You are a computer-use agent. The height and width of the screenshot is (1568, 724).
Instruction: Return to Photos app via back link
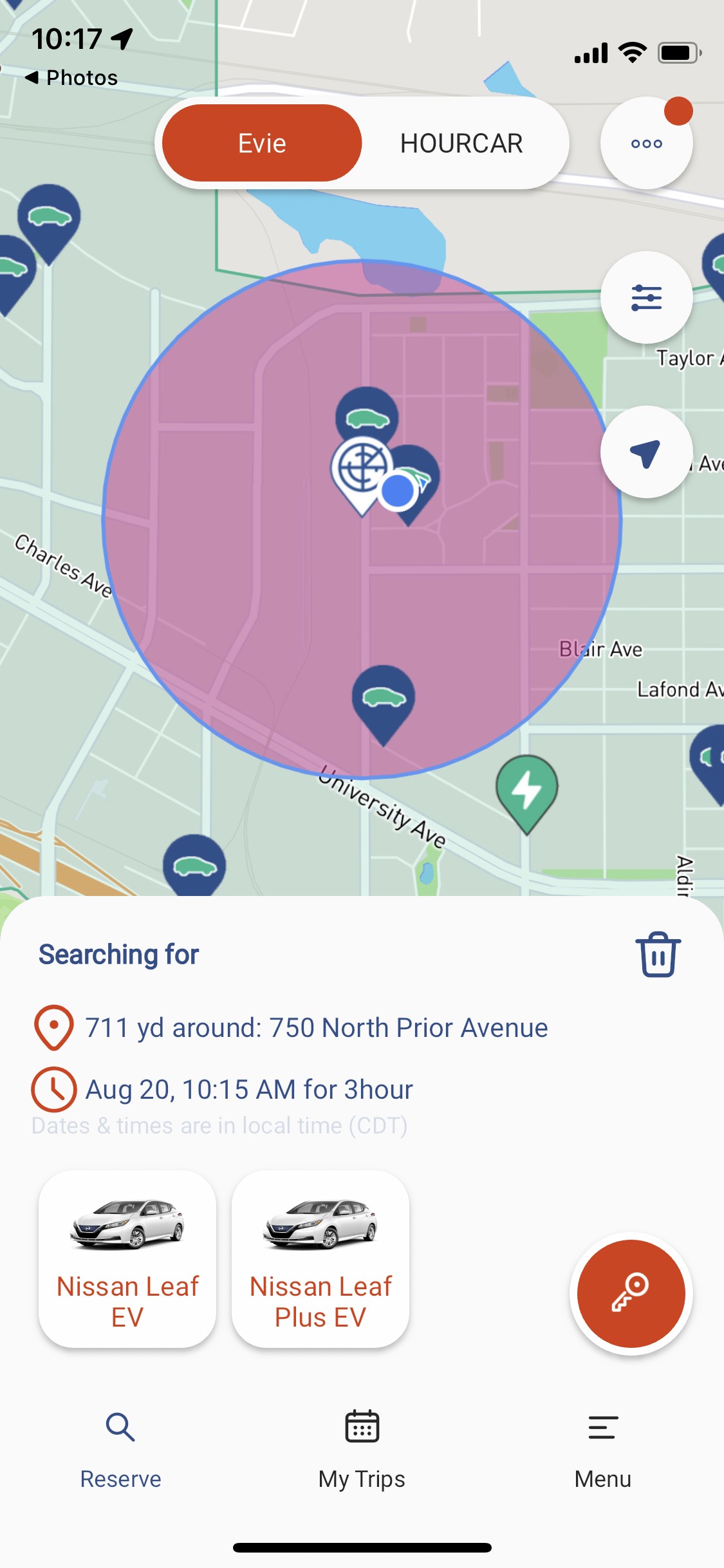coord(72,78)
